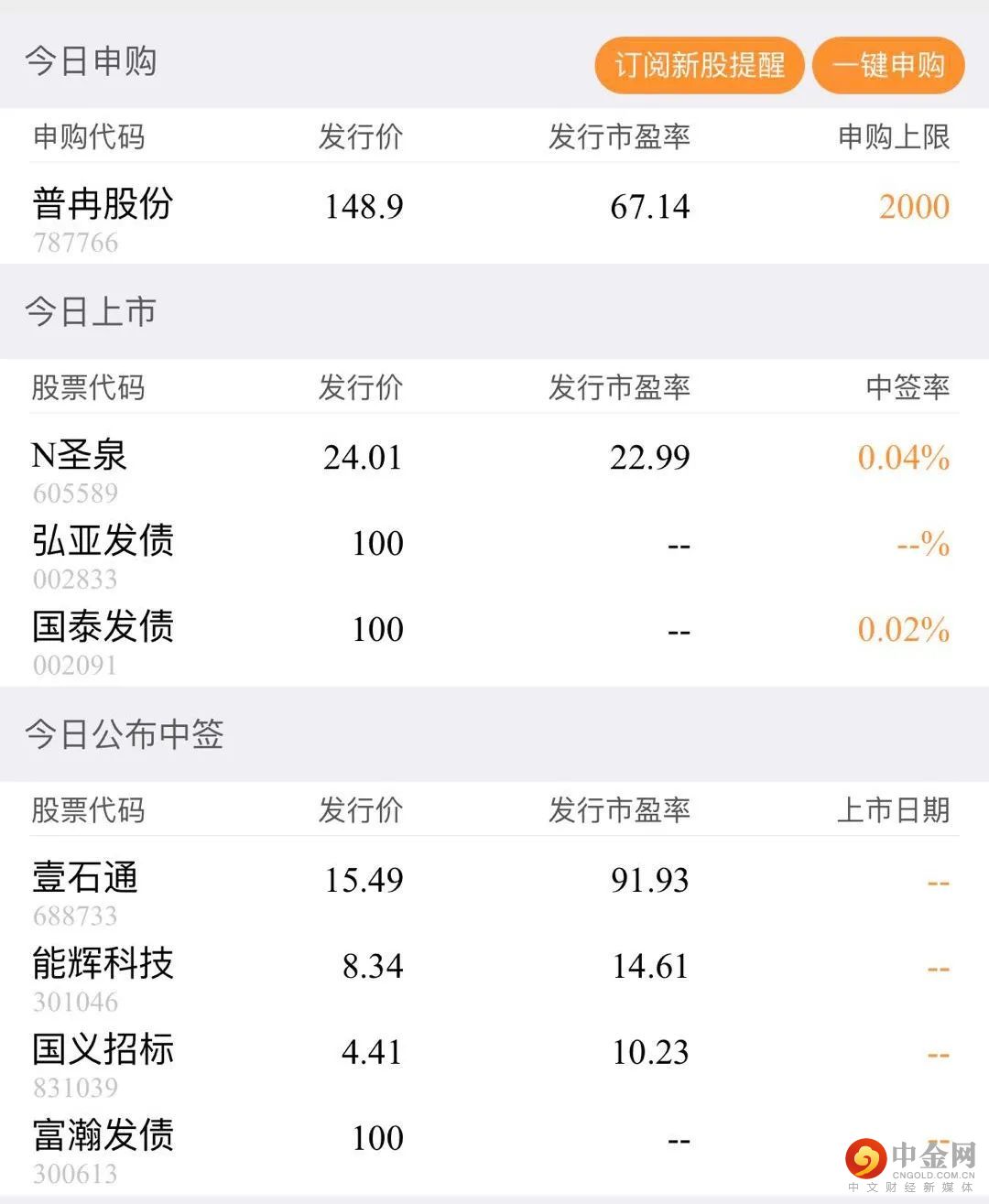Open the N圣泉 605589 listing row
The width and height of the screenshot is (989, 1204).
pos(494,468)
